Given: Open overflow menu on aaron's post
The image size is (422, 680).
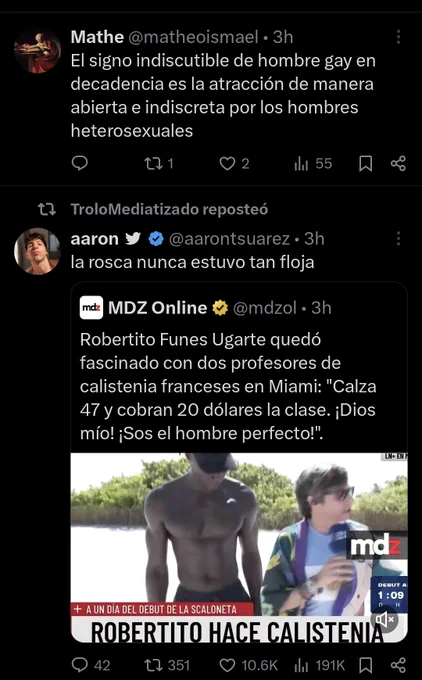Looking at the screenshot, I should click(x=398, y=239).
